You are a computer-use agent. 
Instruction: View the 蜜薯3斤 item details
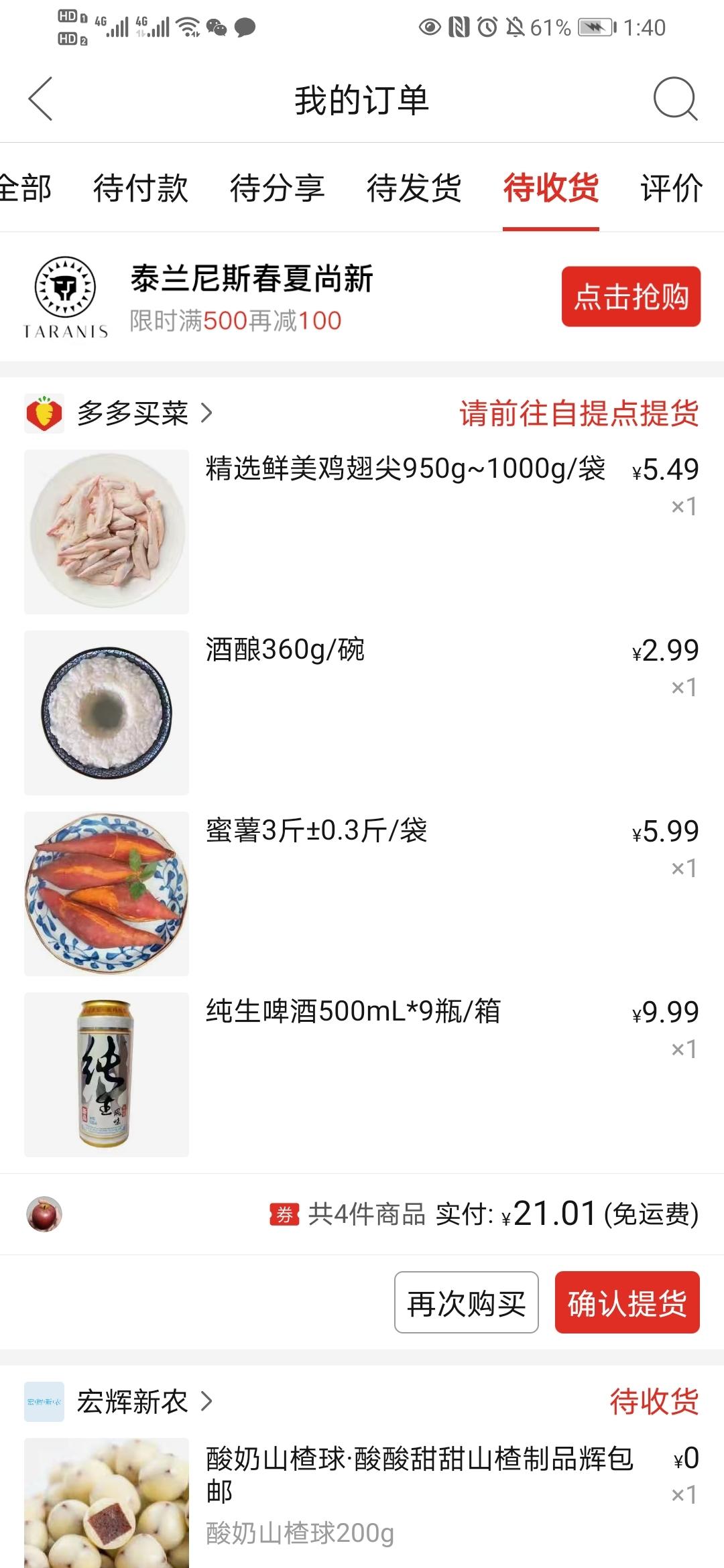click(316, 831)
